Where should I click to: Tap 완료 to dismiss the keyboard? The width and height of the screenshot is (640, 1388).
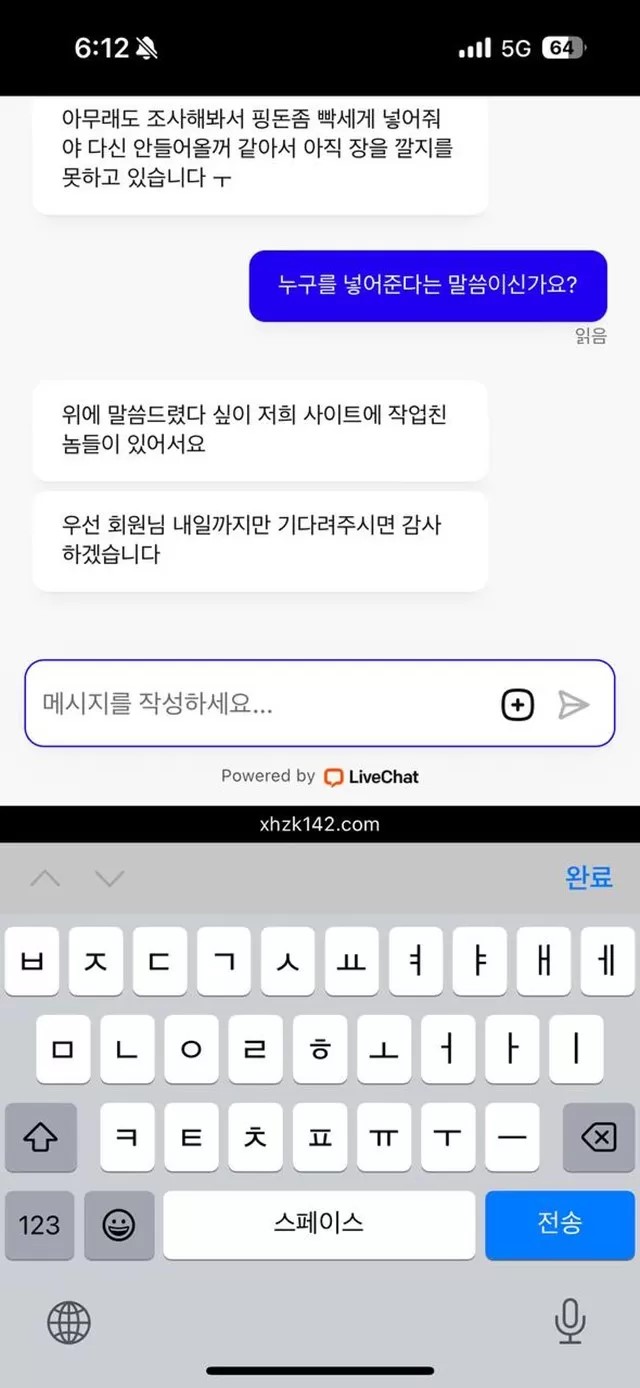[589, 878]
